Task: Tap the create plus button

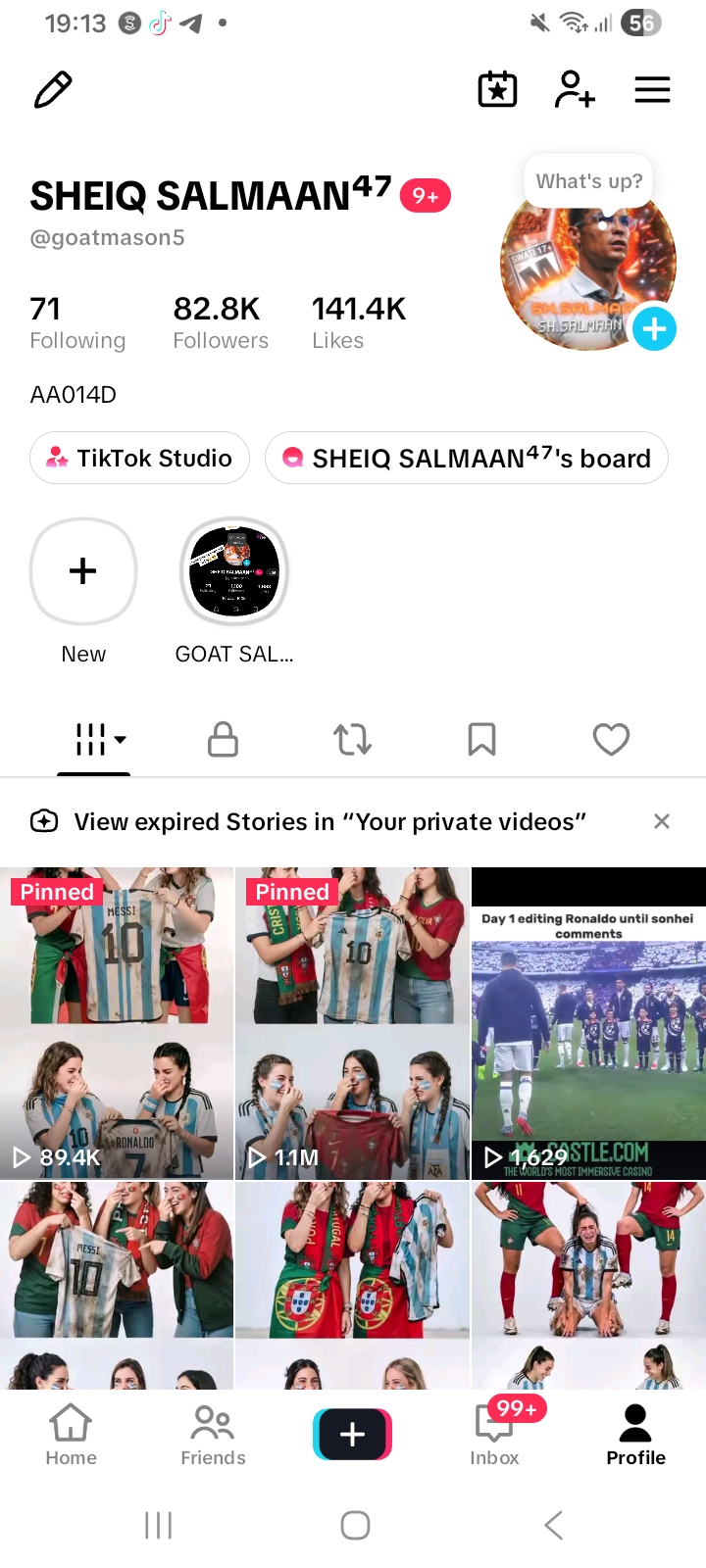Action: click(x=352, y=1435)
